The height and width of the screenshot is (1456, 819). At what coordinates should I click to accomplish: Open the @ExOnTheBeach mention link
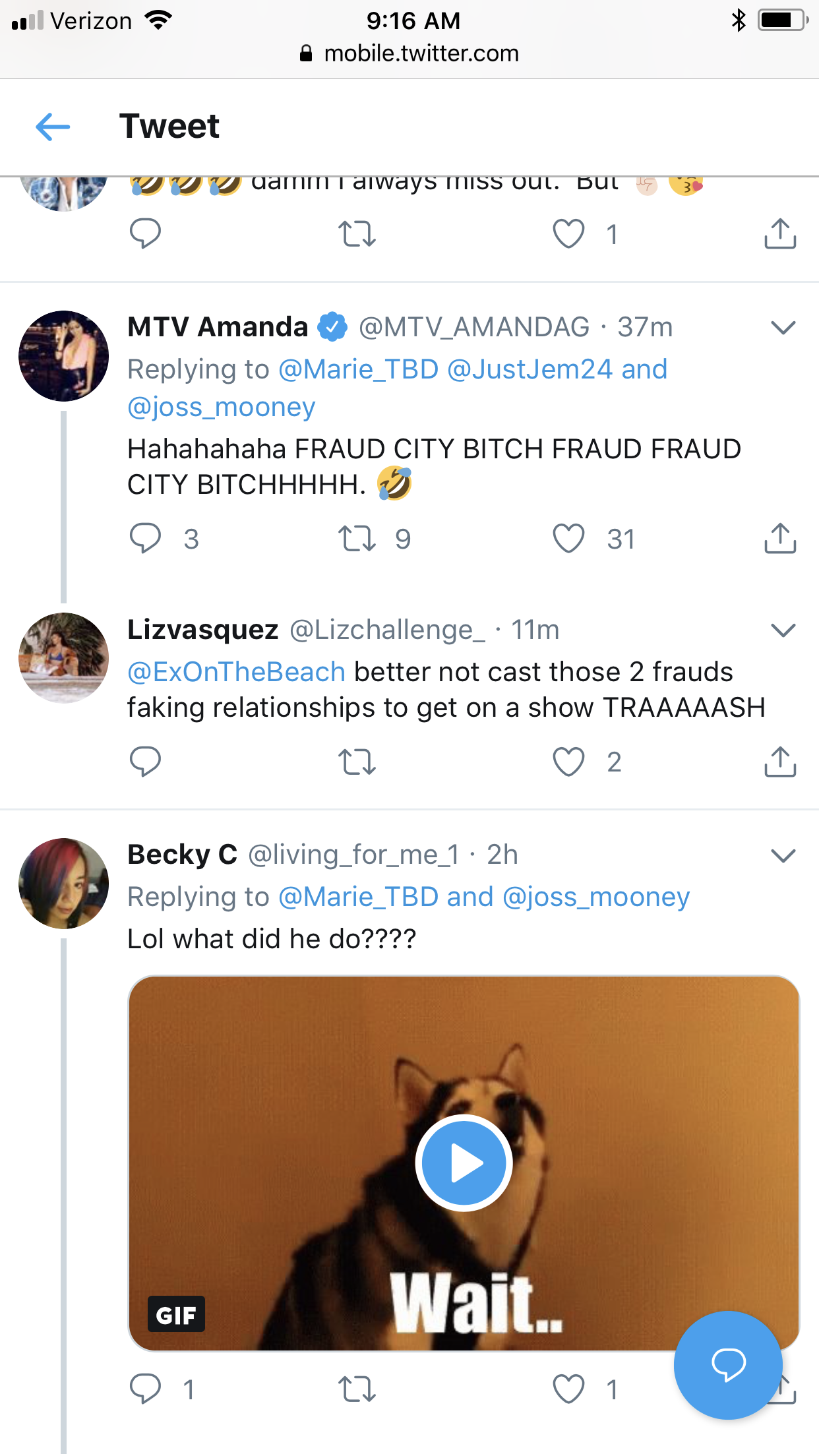[x=236, y=672]
